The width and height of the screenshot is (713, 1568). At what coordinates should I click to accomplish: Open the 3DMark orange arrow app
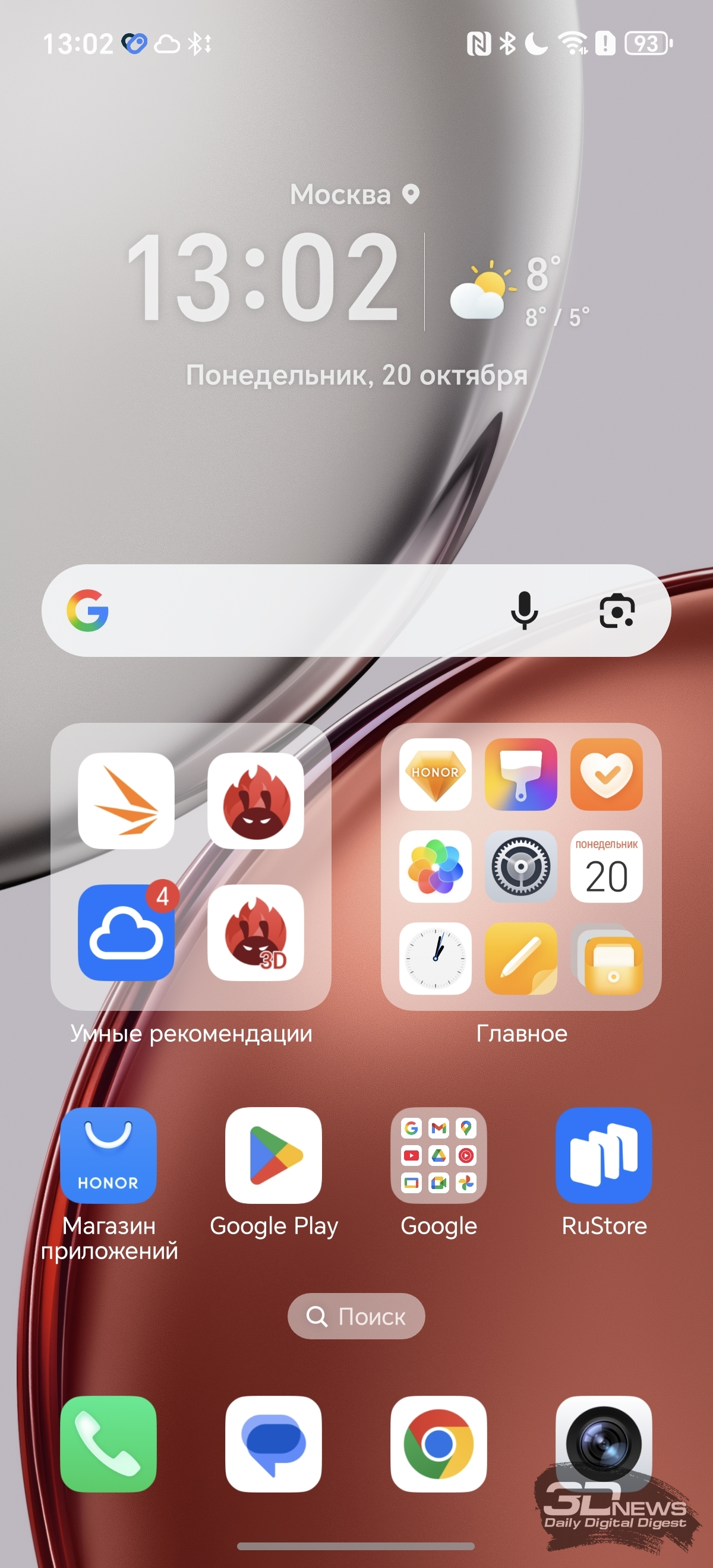pos(126,801)
